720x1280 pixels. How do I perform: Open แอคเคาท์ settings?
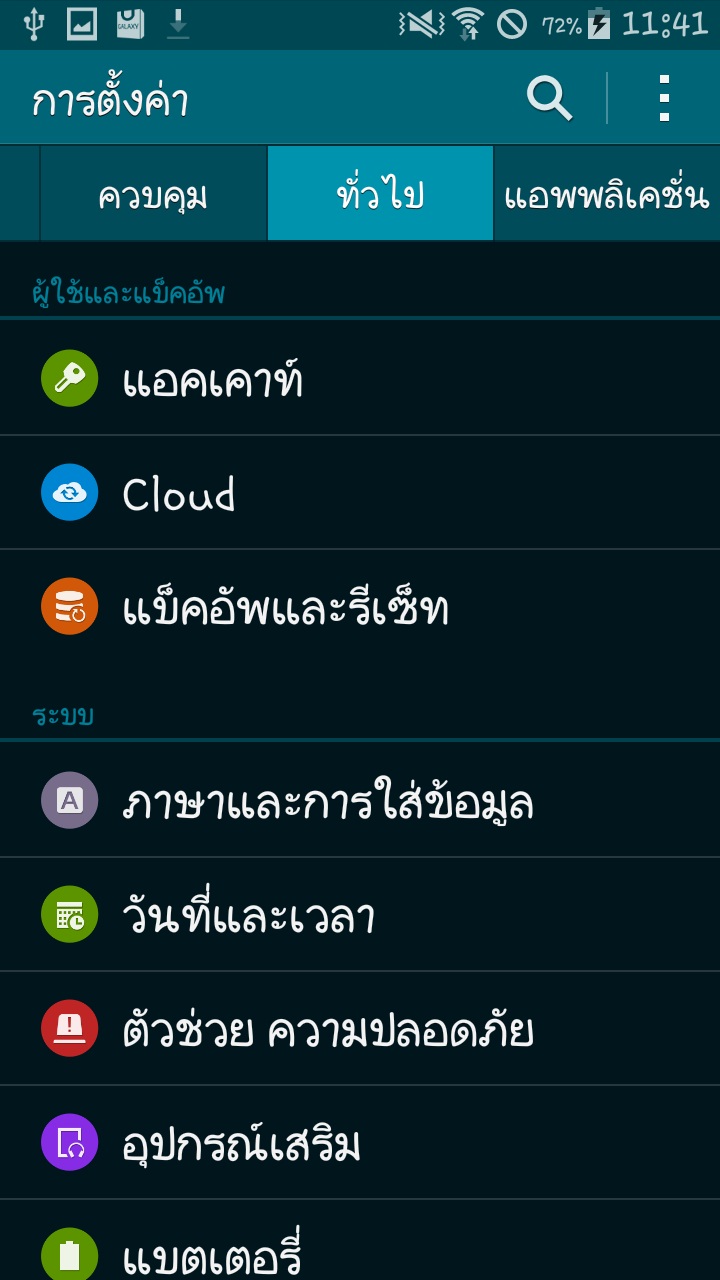click(360, 379)
